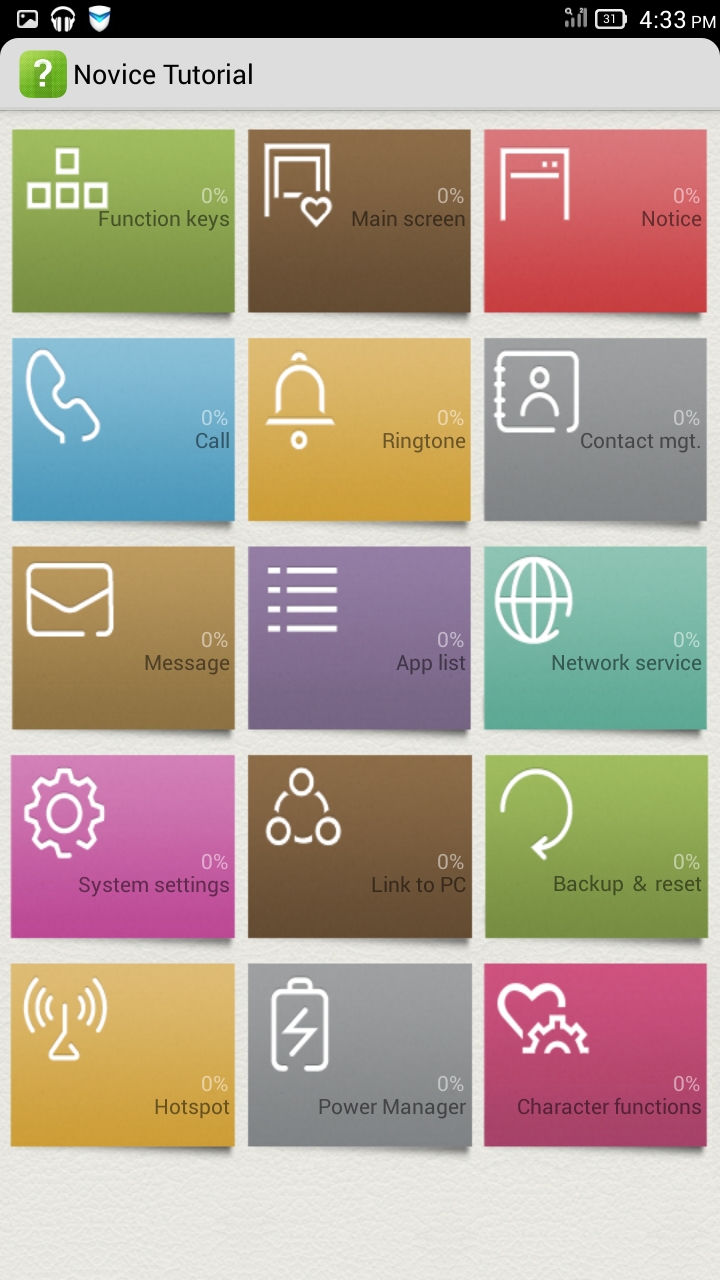Select the Character functions tutorial
The width and height of the screenshot is (720, 1280).
[595, 1054]
